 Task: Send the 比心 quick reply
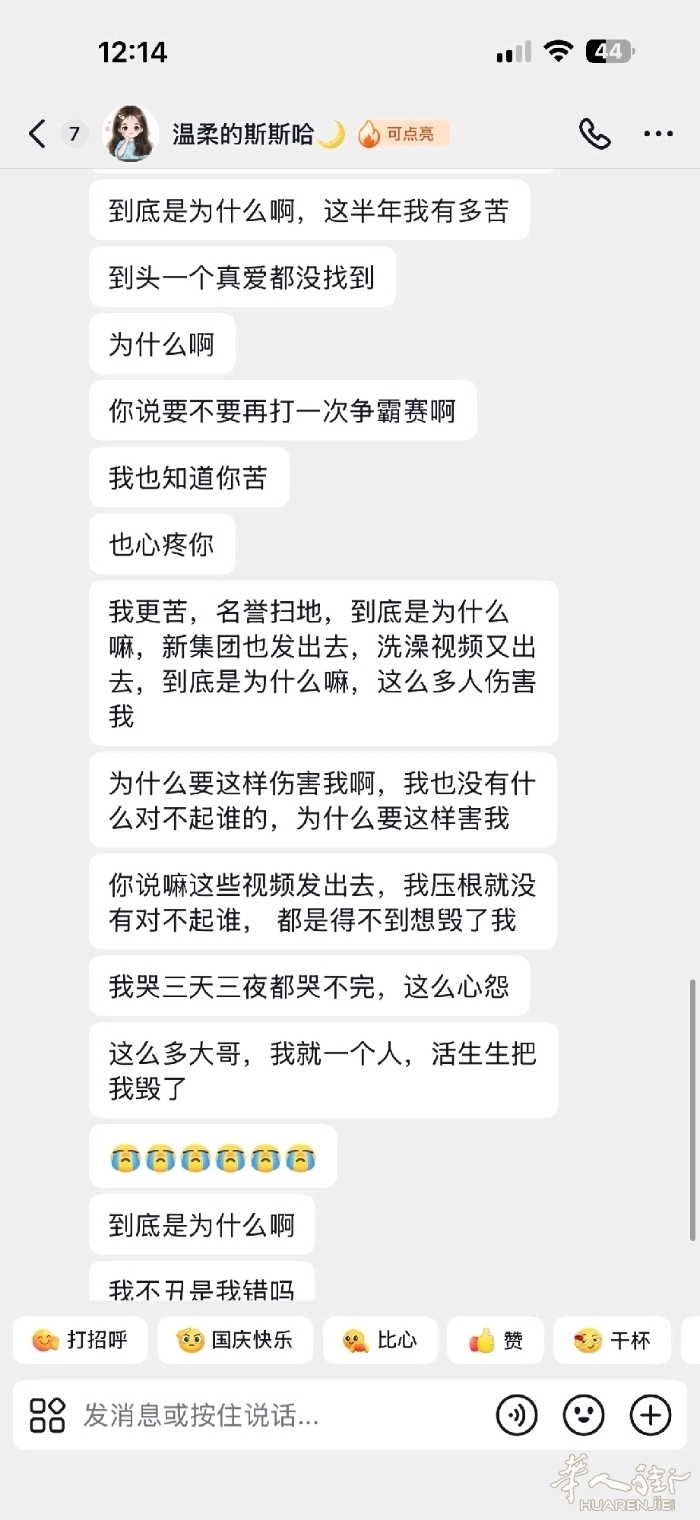pos(380,1340)
